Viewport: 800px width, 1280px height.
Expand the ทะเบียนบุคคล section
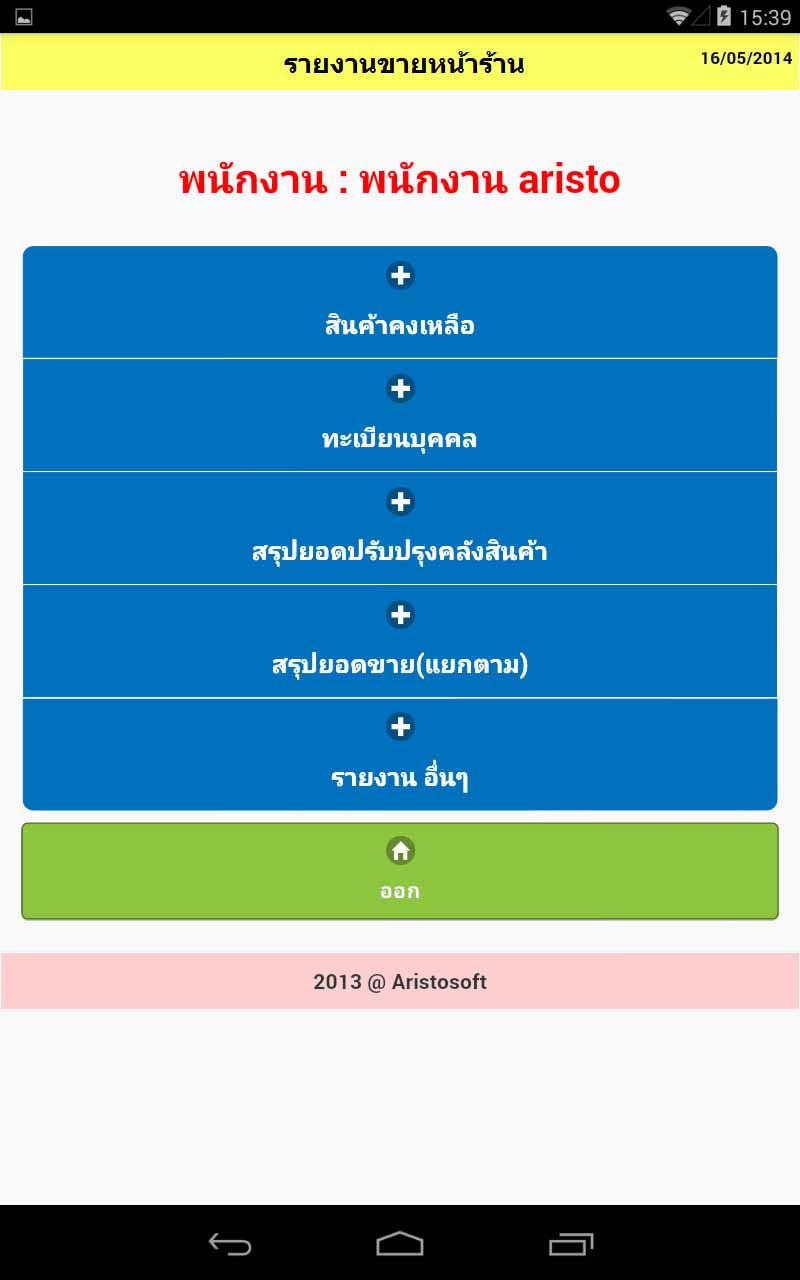click(x=400, y=415)
